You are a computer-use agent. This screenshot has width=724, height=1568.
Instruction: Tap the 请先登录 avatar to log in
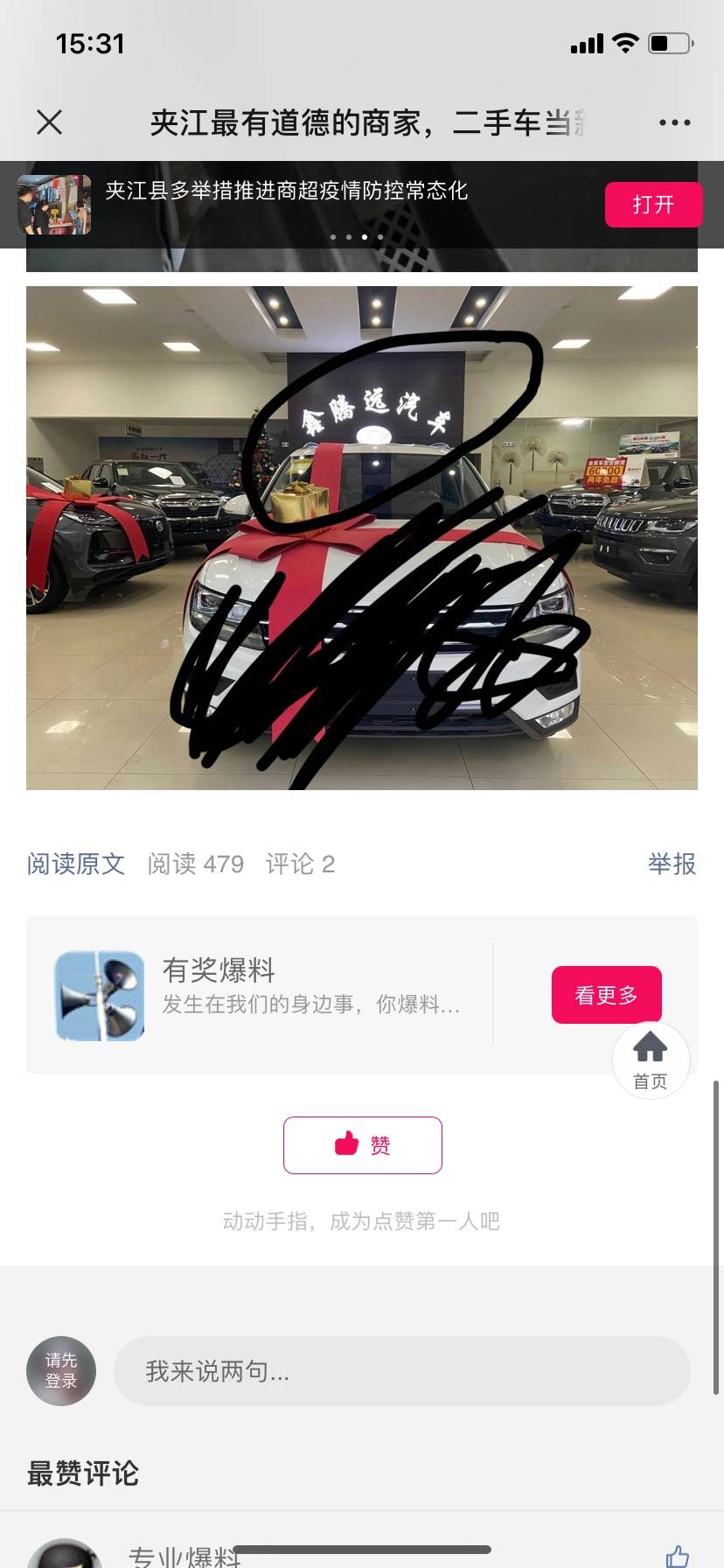(x=61, y=1371)
